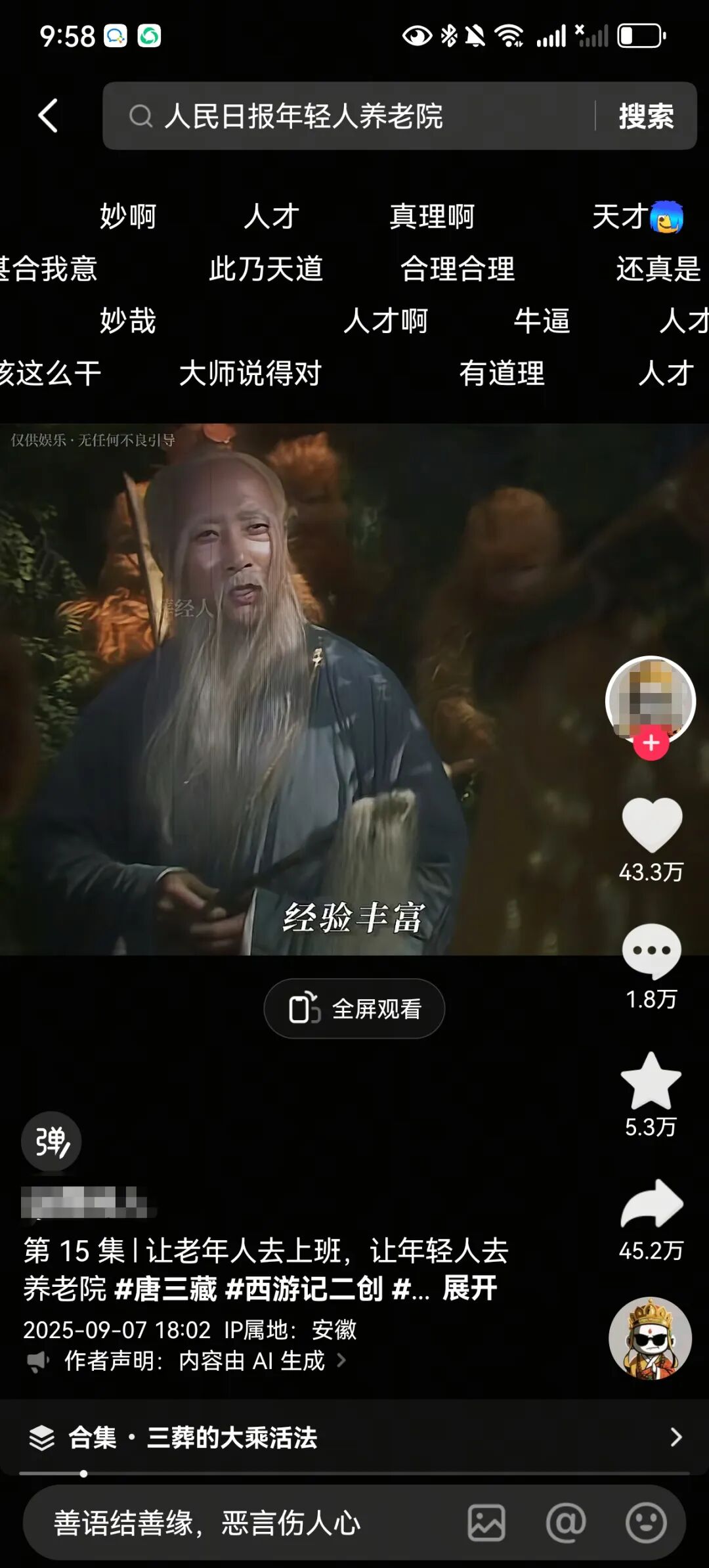The width and height of the screenshot is (709, 1568).
Task: Like this video with the heart icon
Action: (x=651, y=825)
